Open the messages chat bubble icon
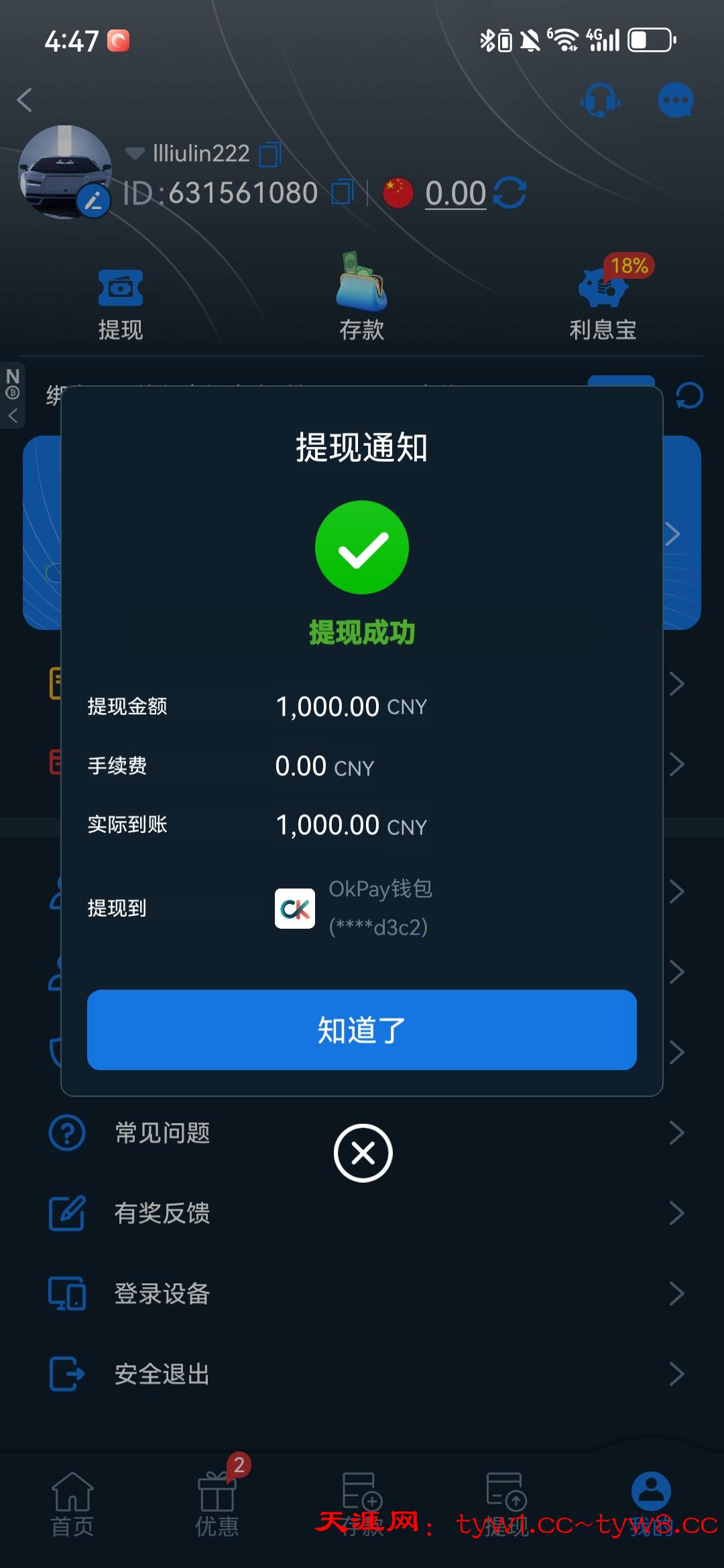This screenshot has height=1568, width=724. (675, 101)
